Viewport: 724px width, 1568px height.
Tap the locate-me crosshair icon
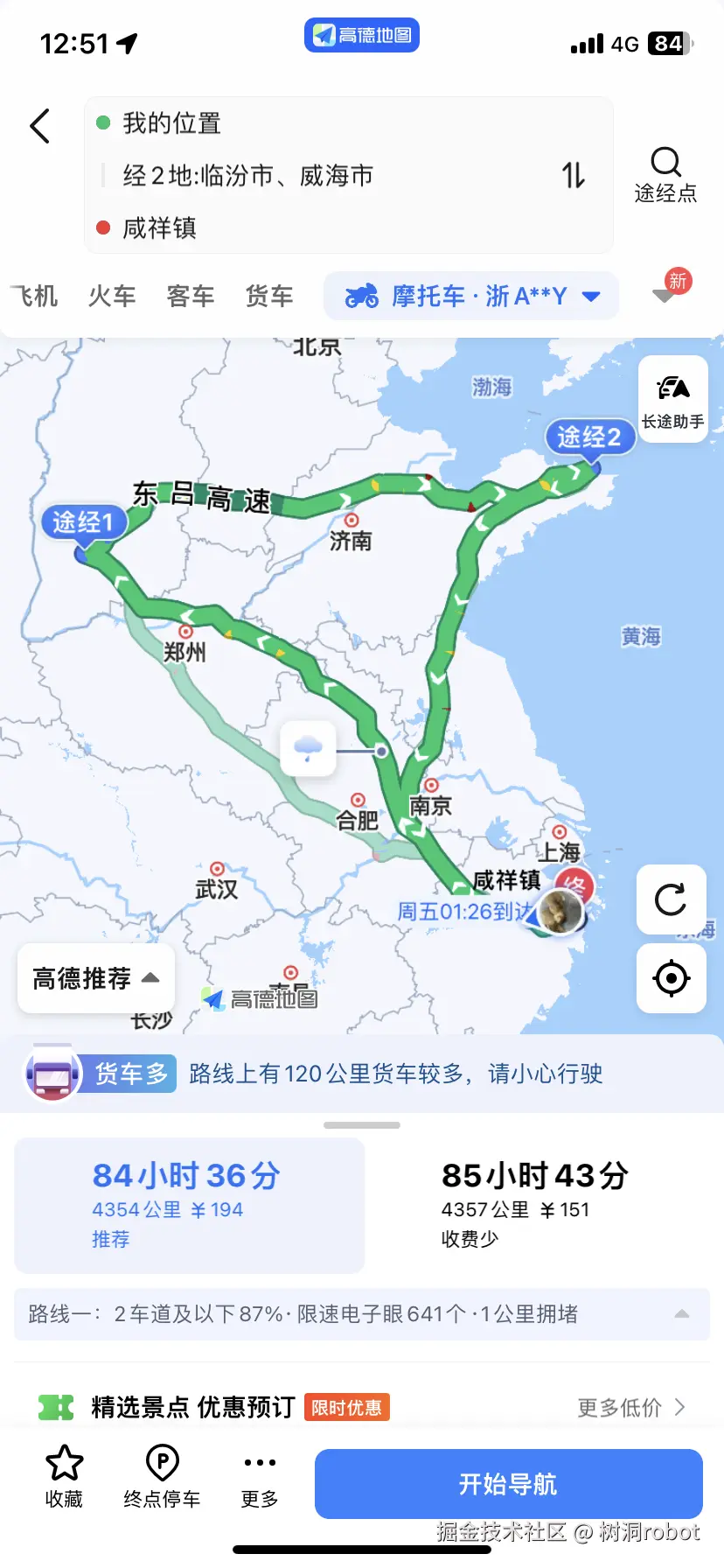[x=671, y=978]
